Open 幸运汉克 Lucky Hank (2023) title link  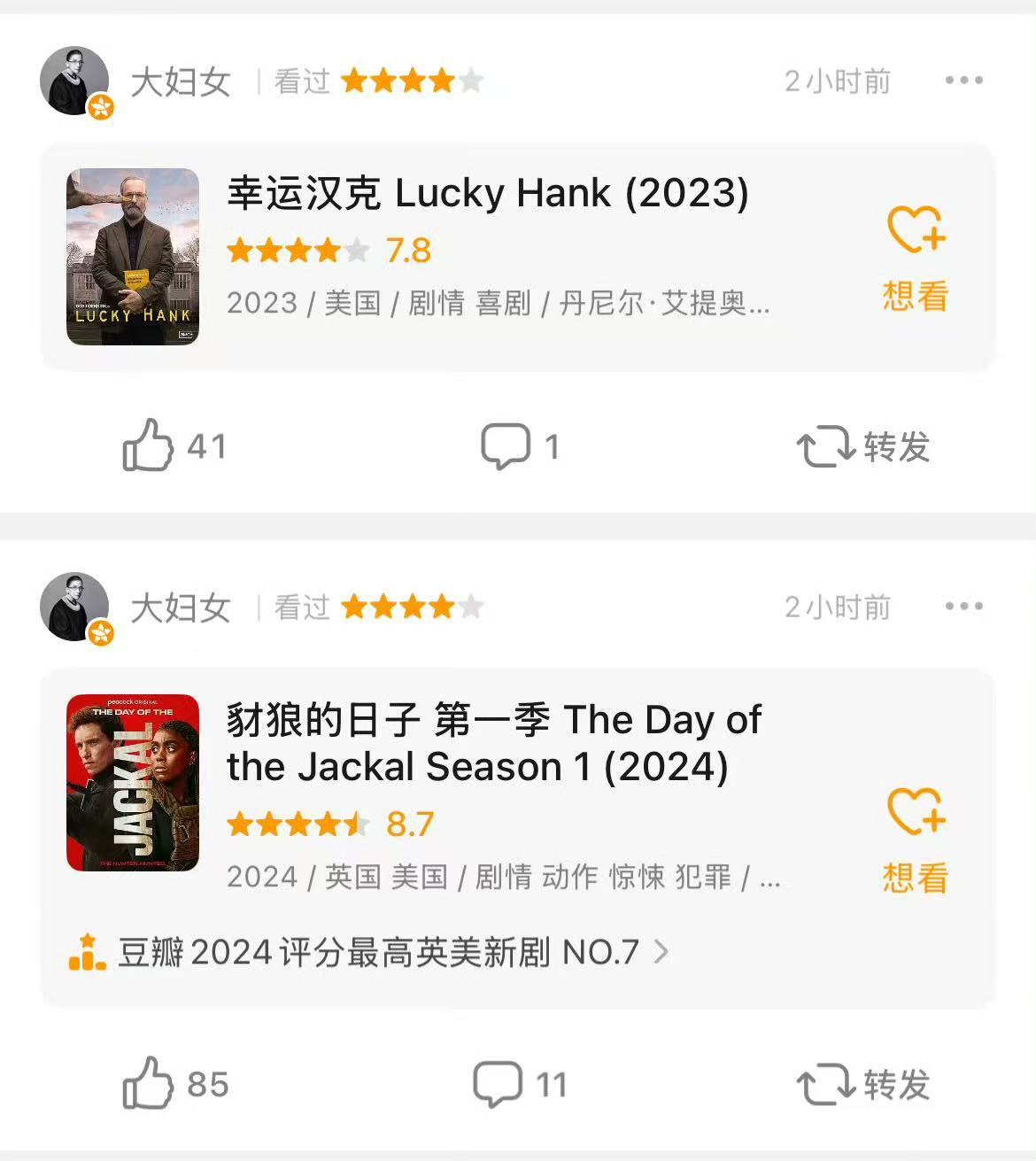tap(487, 193)
